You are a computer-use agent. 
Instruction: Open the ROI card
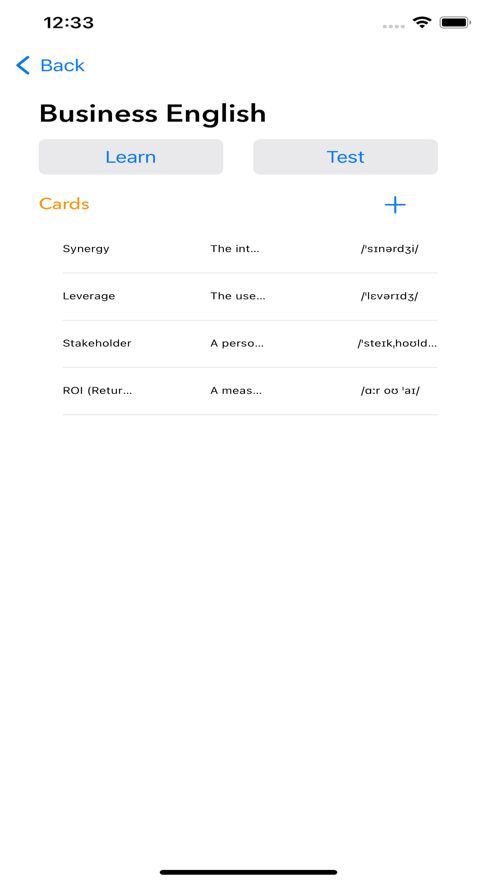[x=250, y=391]
